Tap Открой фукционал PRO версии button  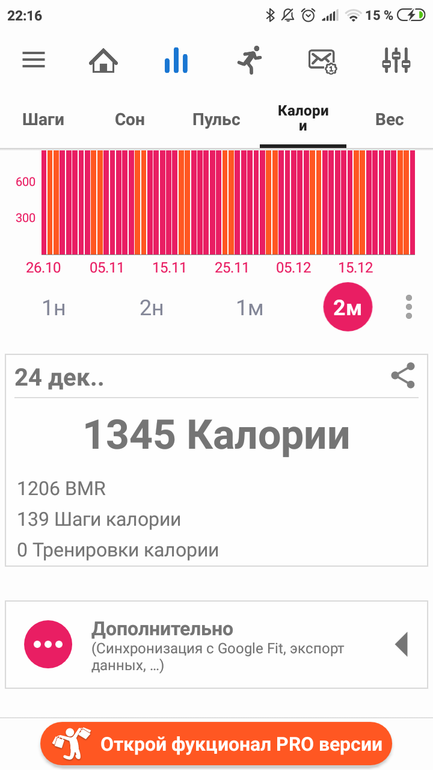(x=216, y=744)
